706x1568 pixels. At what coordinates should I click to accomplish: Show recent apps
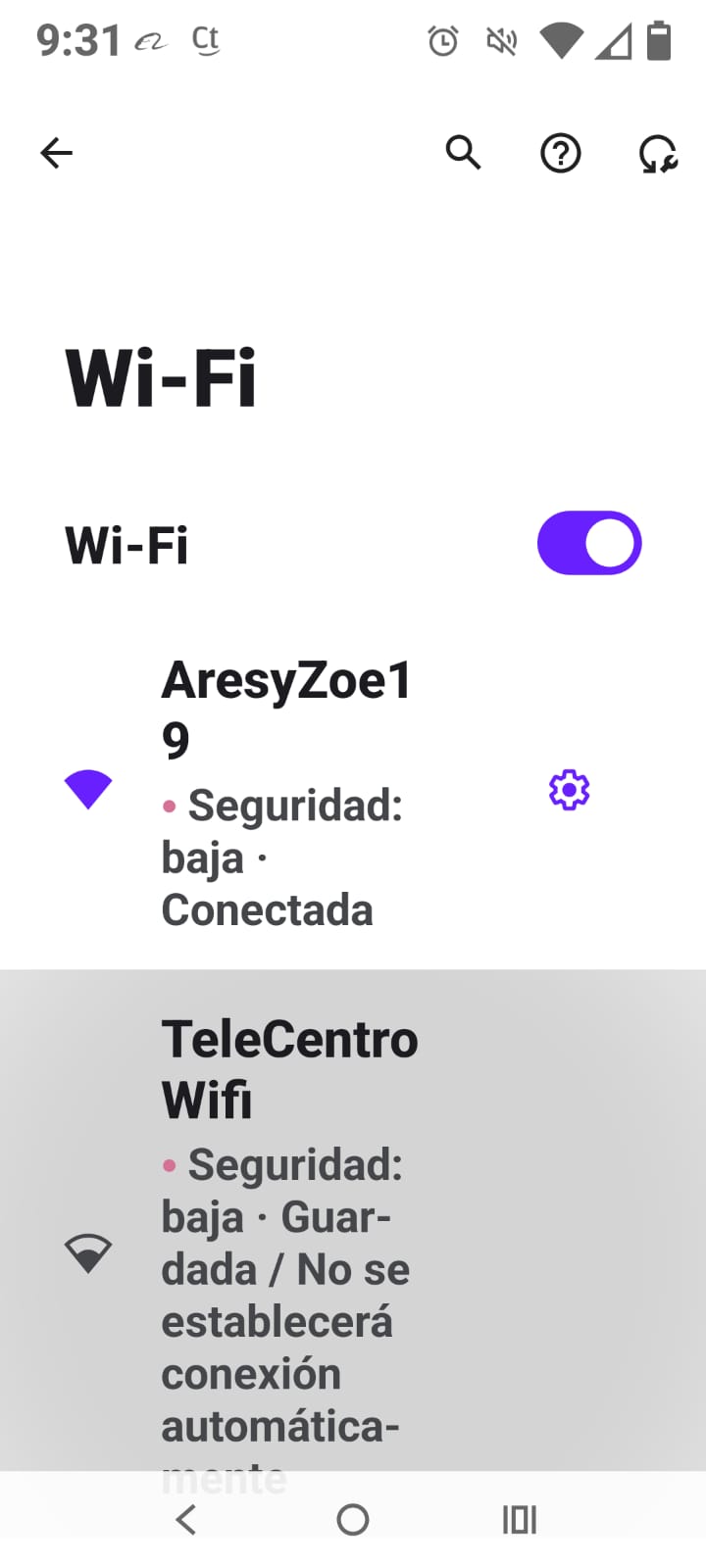(x=520, y=1520)
